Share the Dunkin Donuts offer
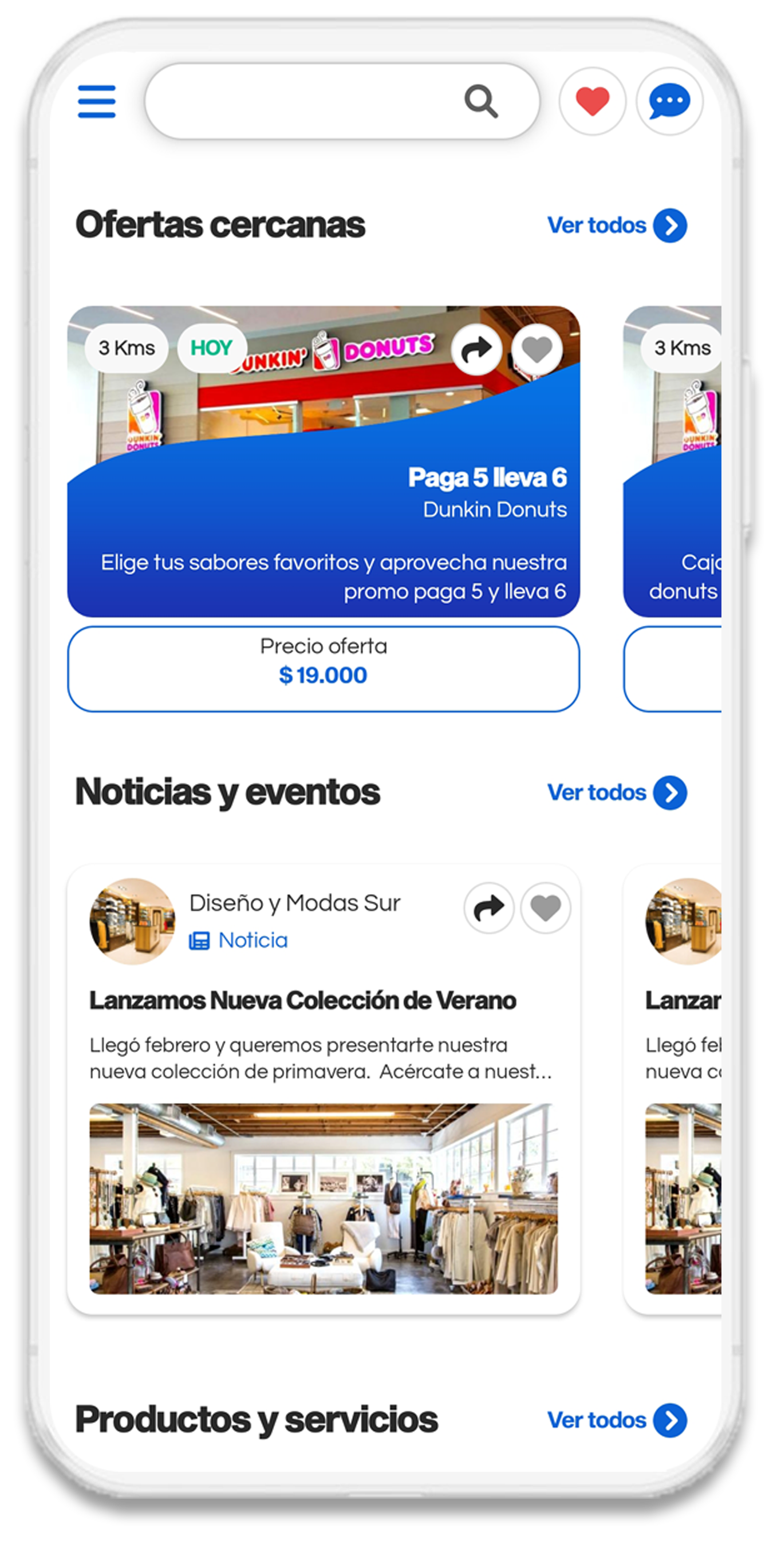Viewport: 769px width, 1568px height. 476,350
